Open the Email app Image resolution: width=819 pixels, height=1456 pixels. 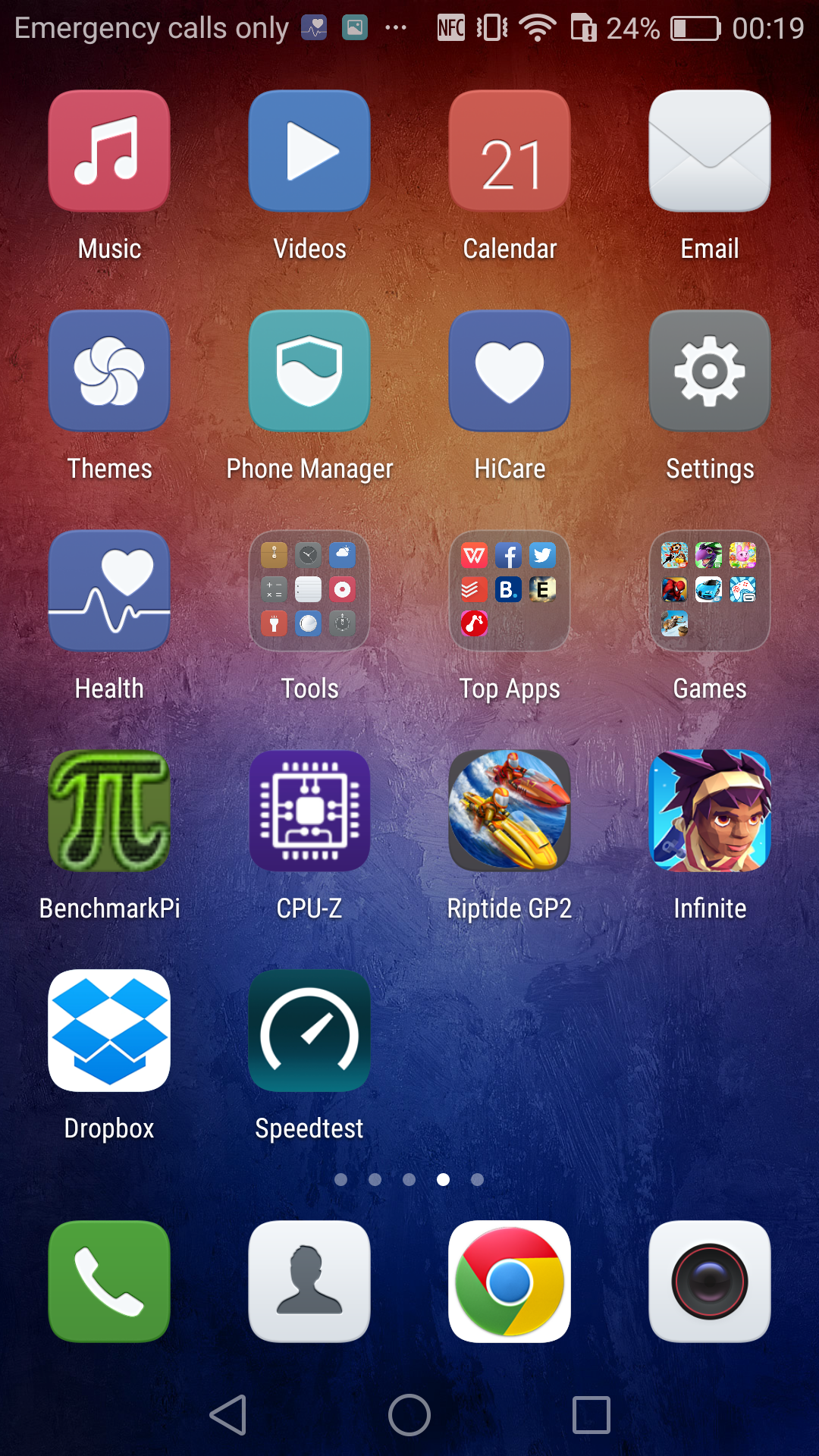coord(710,151)
